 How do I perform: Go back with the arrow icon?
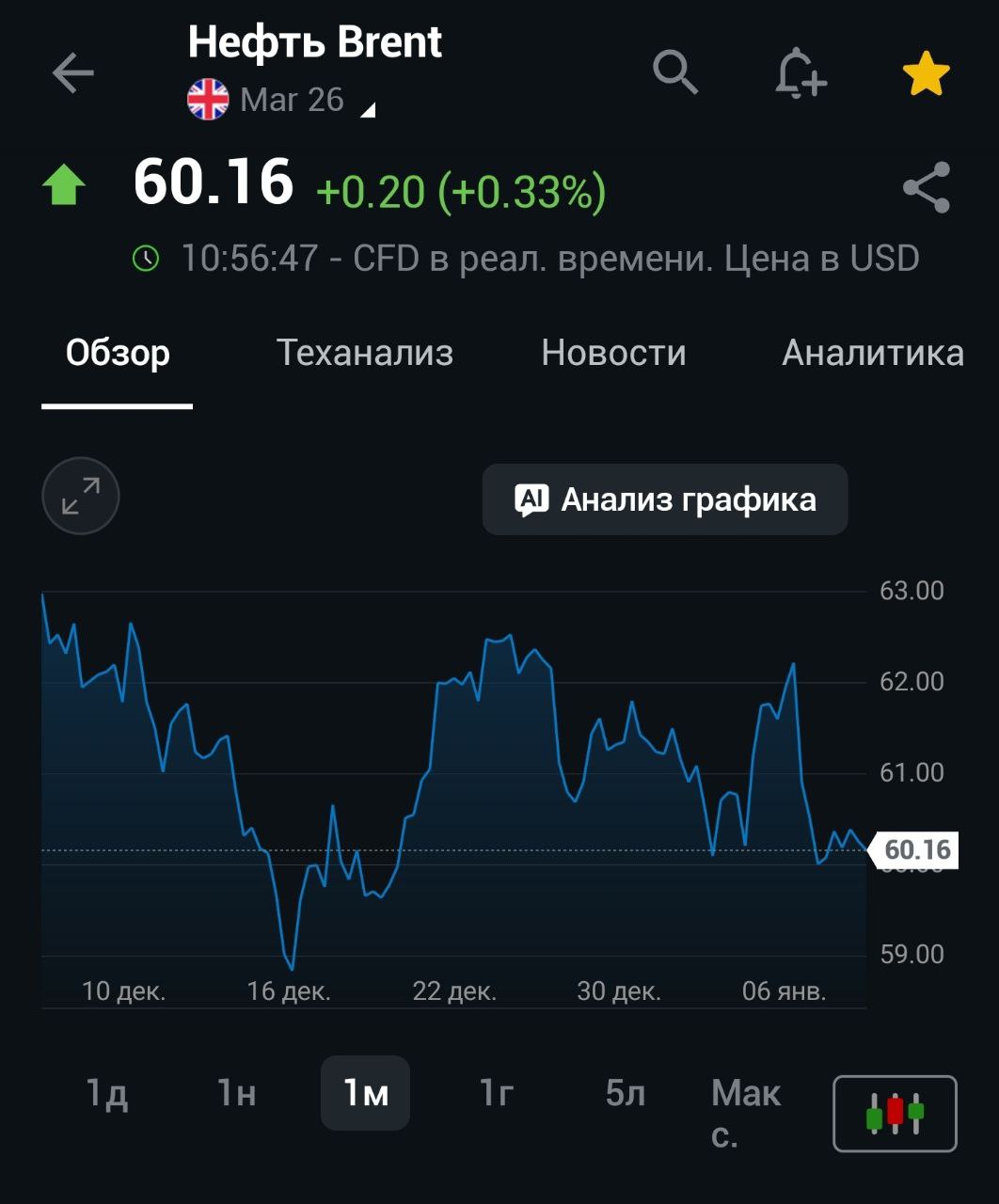(73, 73)
